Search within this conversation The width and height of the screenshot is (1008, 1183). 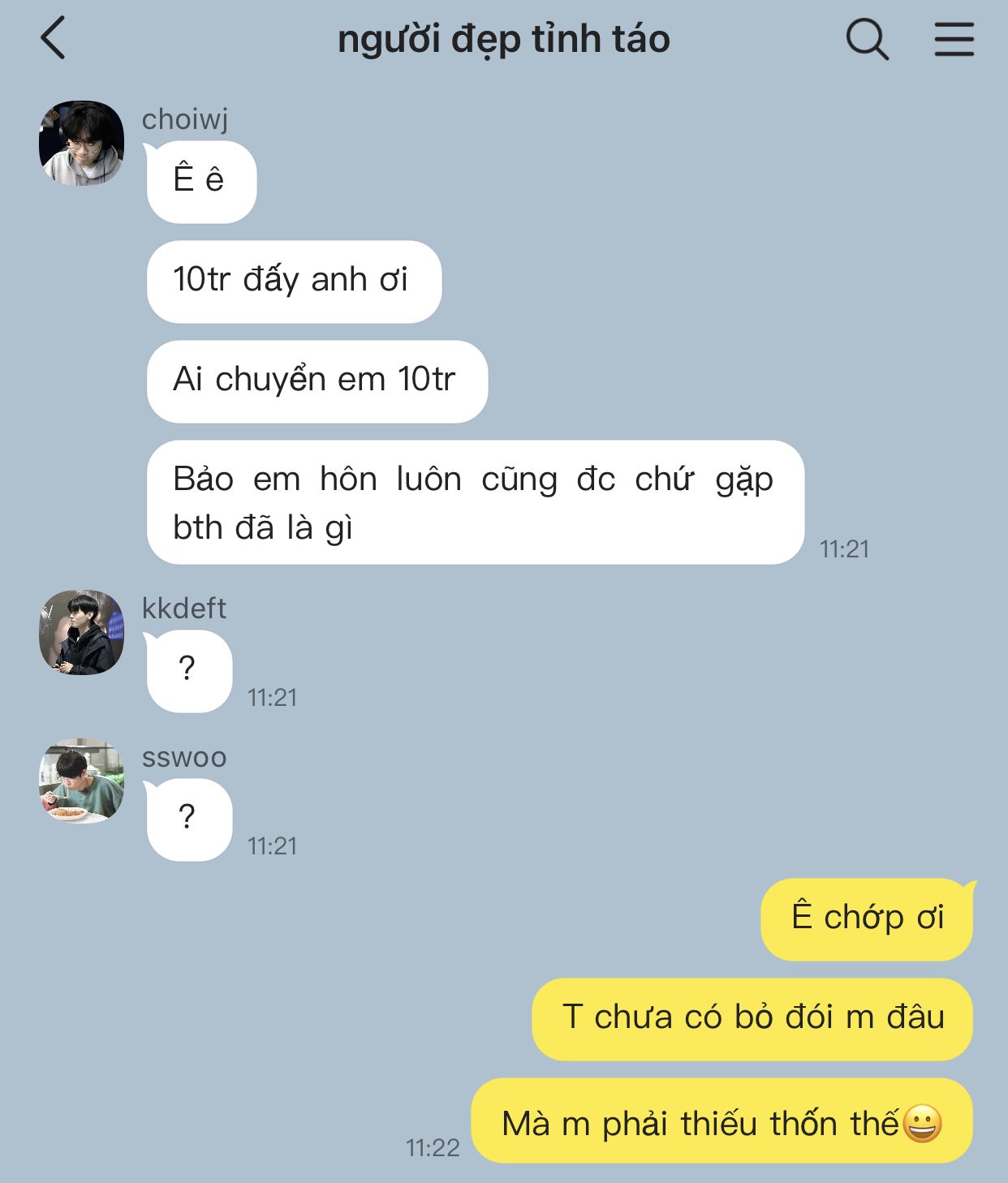point(867,39)
